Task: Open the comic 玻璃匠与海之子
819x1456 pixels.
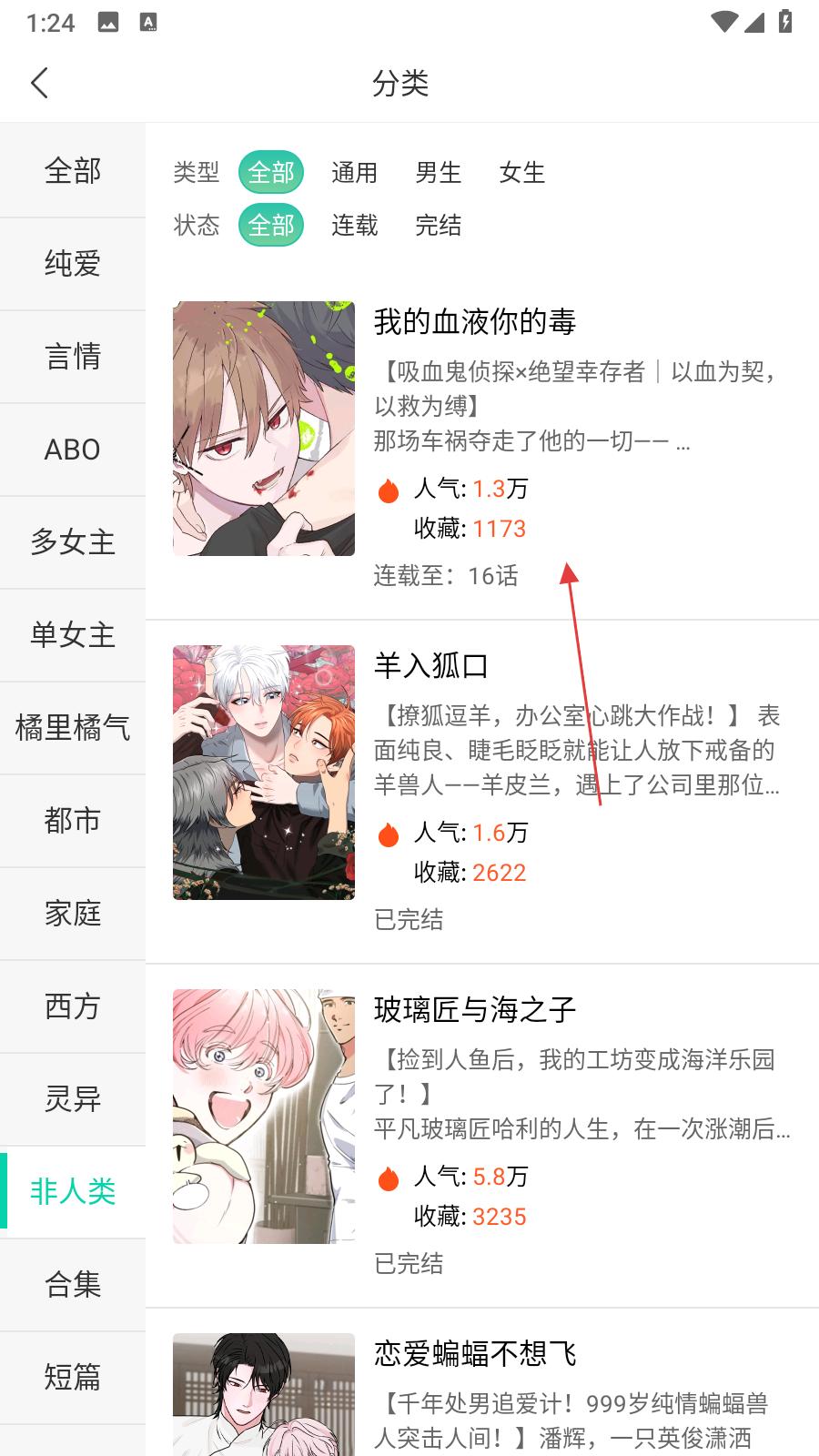Action: coord(482,1136)
